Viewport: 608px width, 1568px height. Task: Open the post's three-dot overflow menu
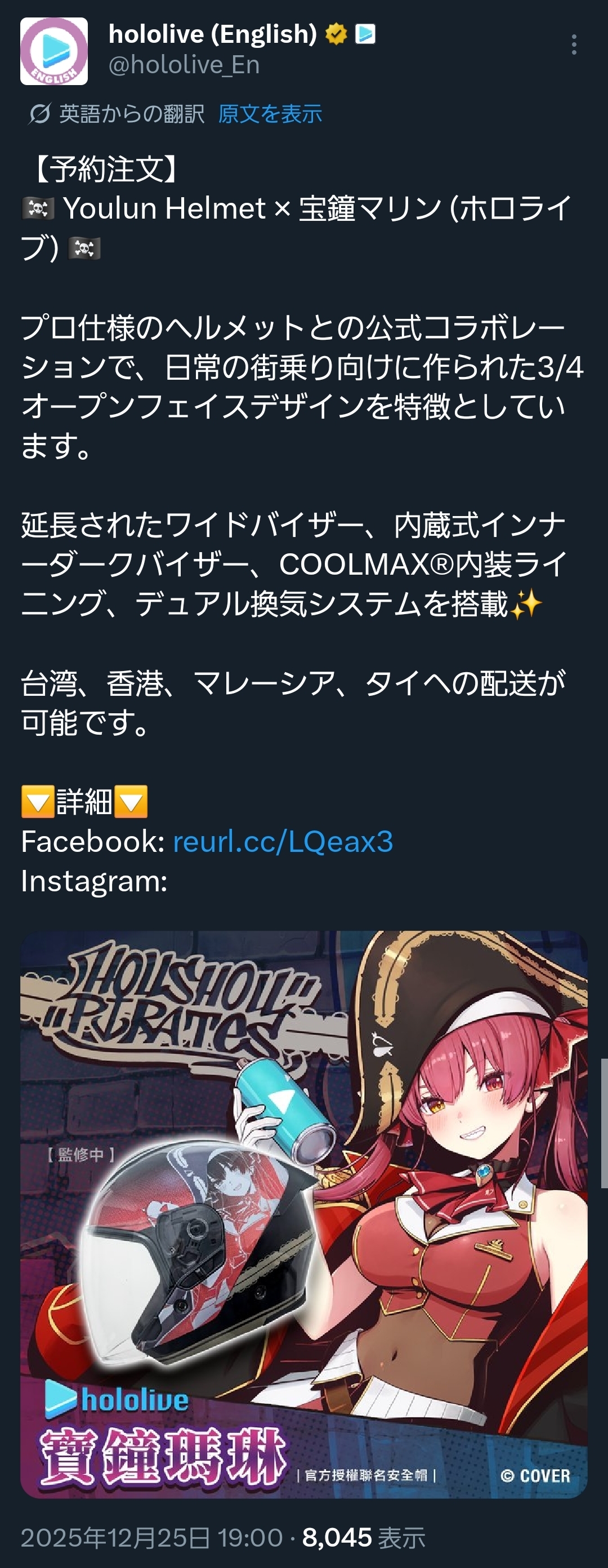573,45
